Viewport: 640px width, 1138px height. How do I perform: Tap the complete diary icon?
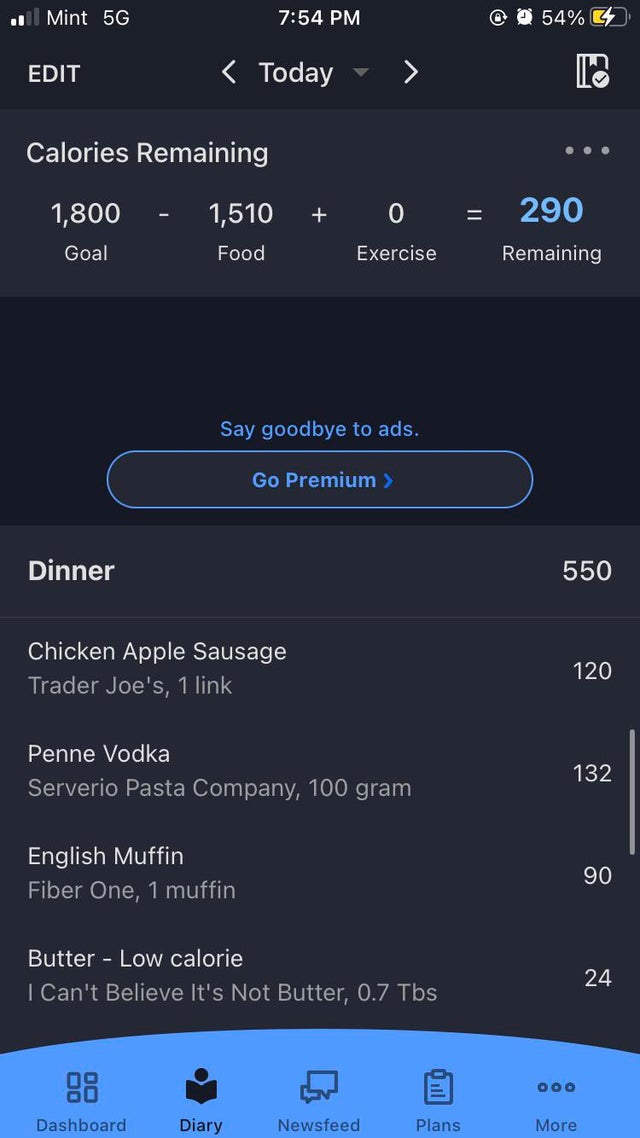[x=593, y=71]
